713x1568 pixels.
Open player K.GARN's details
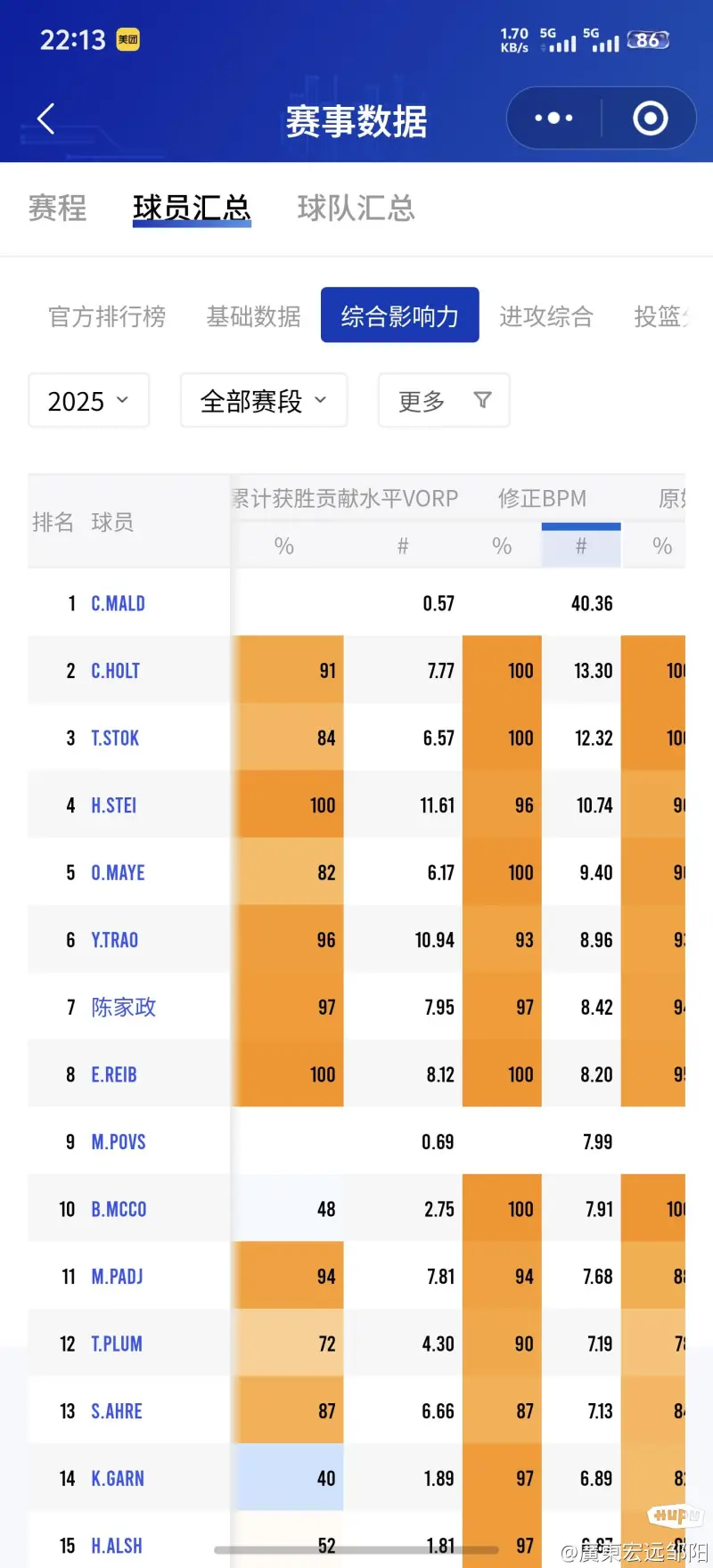tap(118, 1478)
